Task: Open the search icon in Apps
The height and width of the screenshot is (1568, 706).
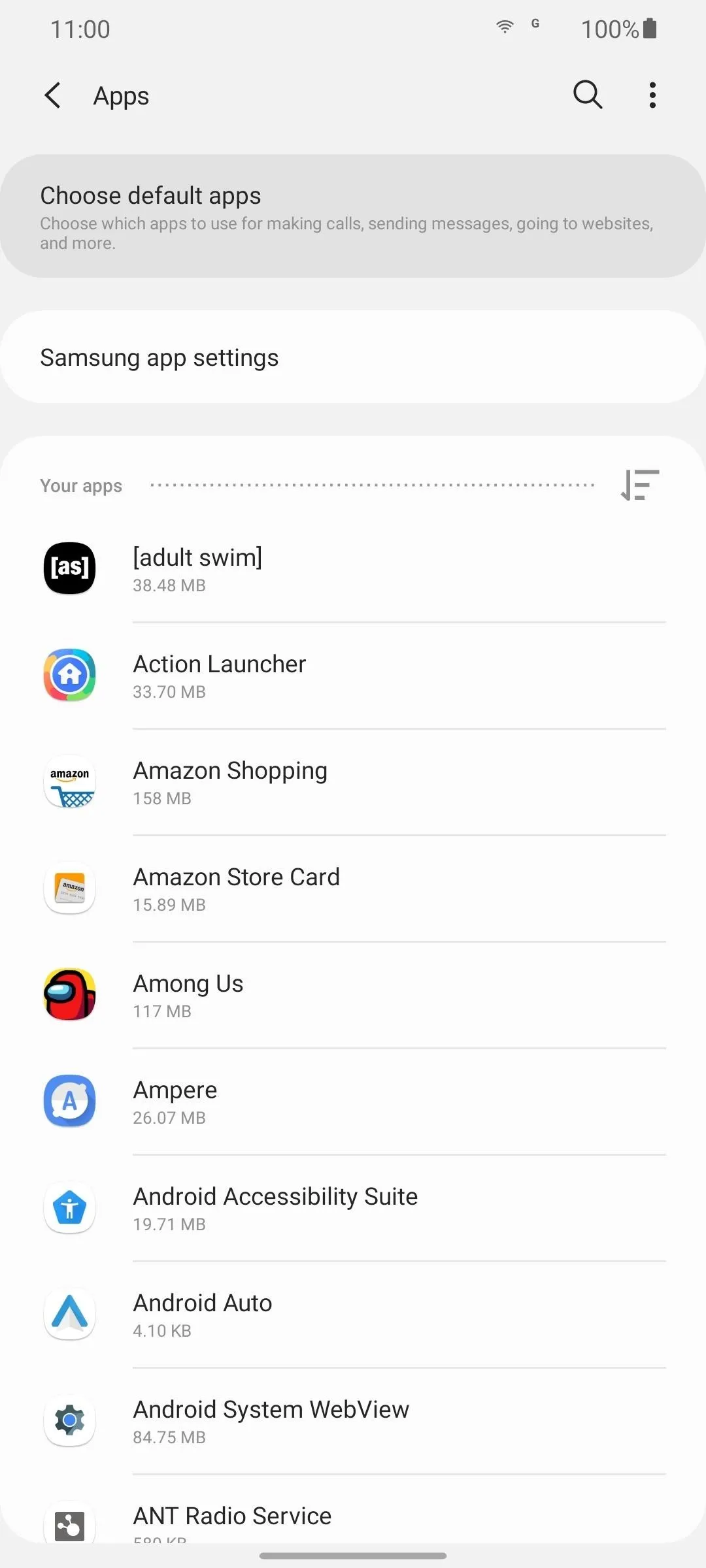Action: click(588, 95)
